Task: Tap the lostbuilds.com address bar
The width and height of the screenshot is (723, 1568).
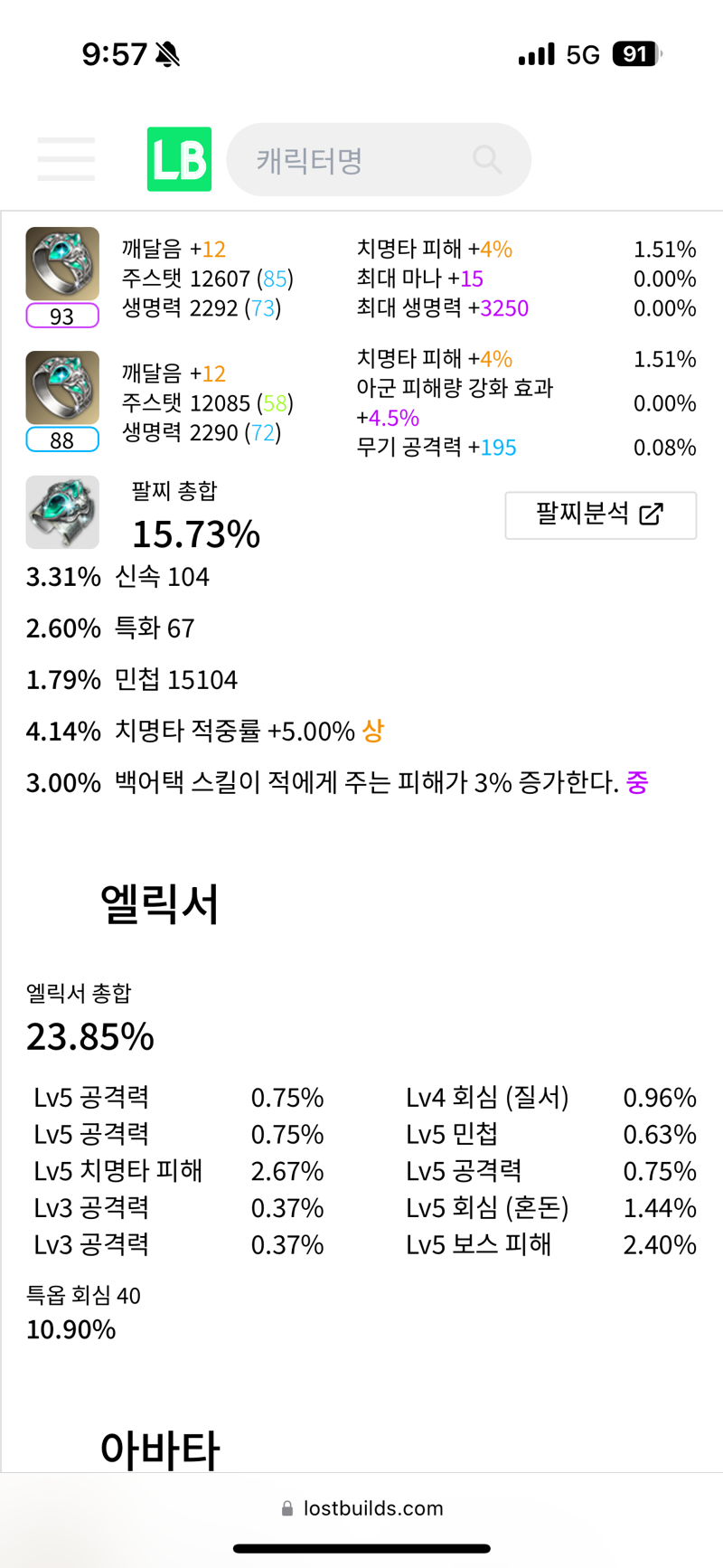Action: click(362, 1508)
